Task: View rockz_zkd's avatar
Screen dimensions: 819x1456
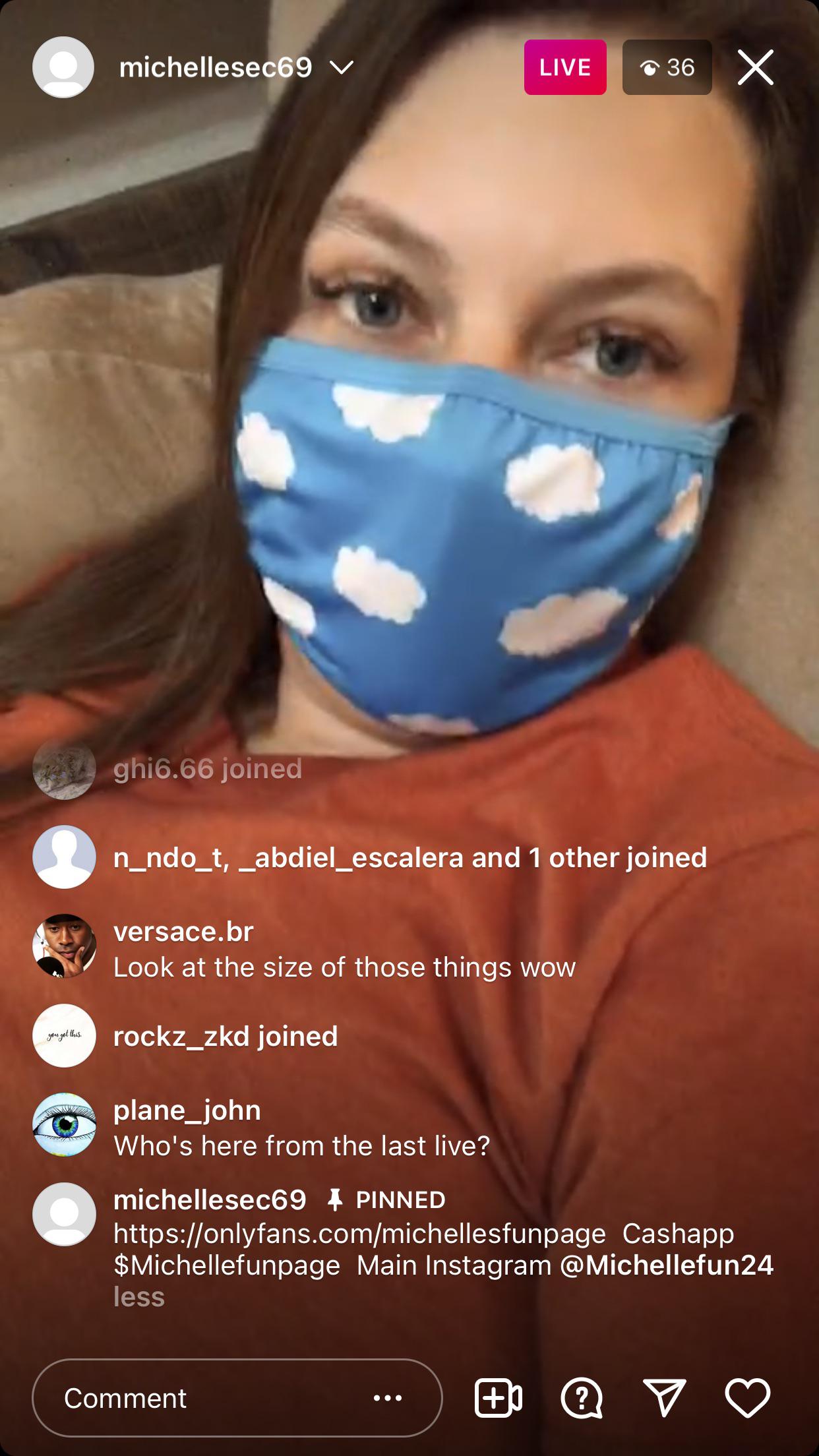Action: pos(64,1036)
